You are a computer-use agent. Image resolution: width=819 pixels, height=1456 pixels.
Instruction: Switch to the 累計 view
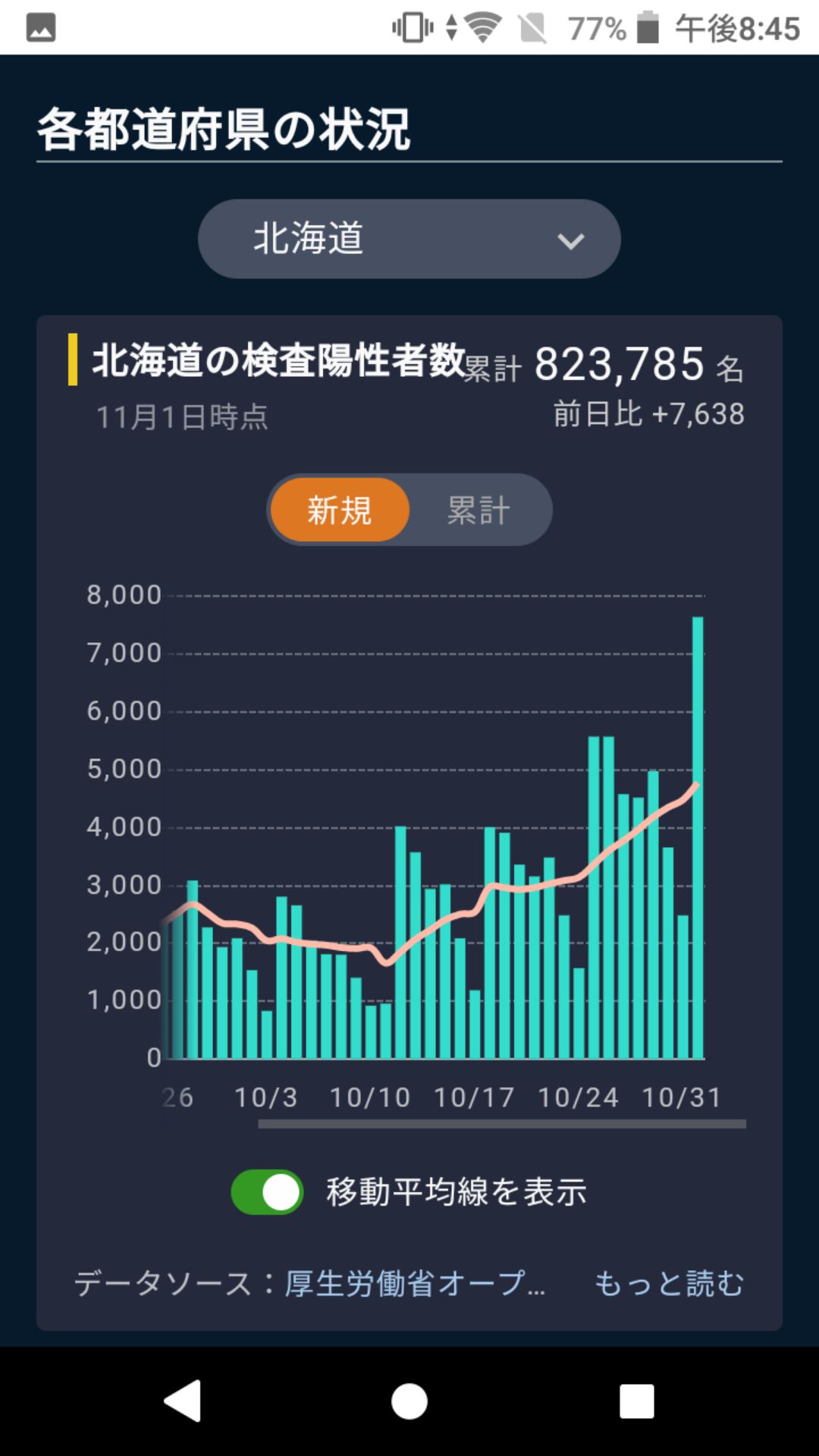click(478, 510)
